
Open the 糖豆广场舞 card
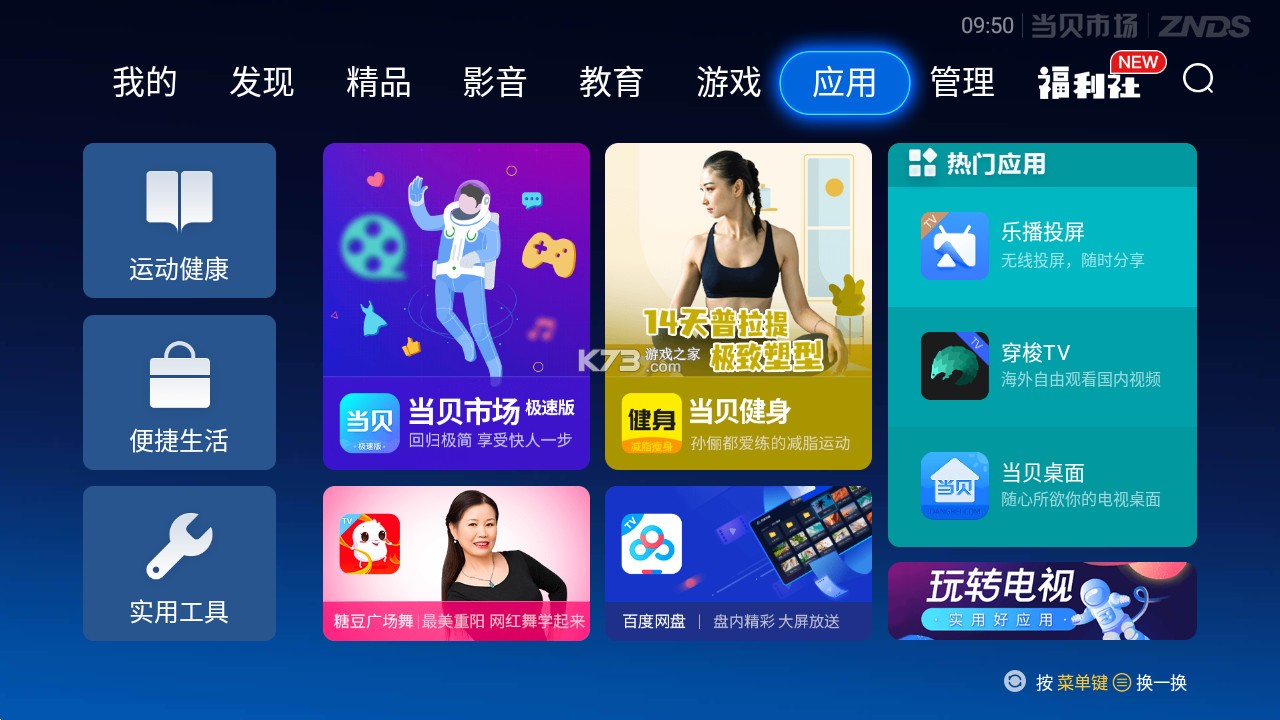coord(456,563)
